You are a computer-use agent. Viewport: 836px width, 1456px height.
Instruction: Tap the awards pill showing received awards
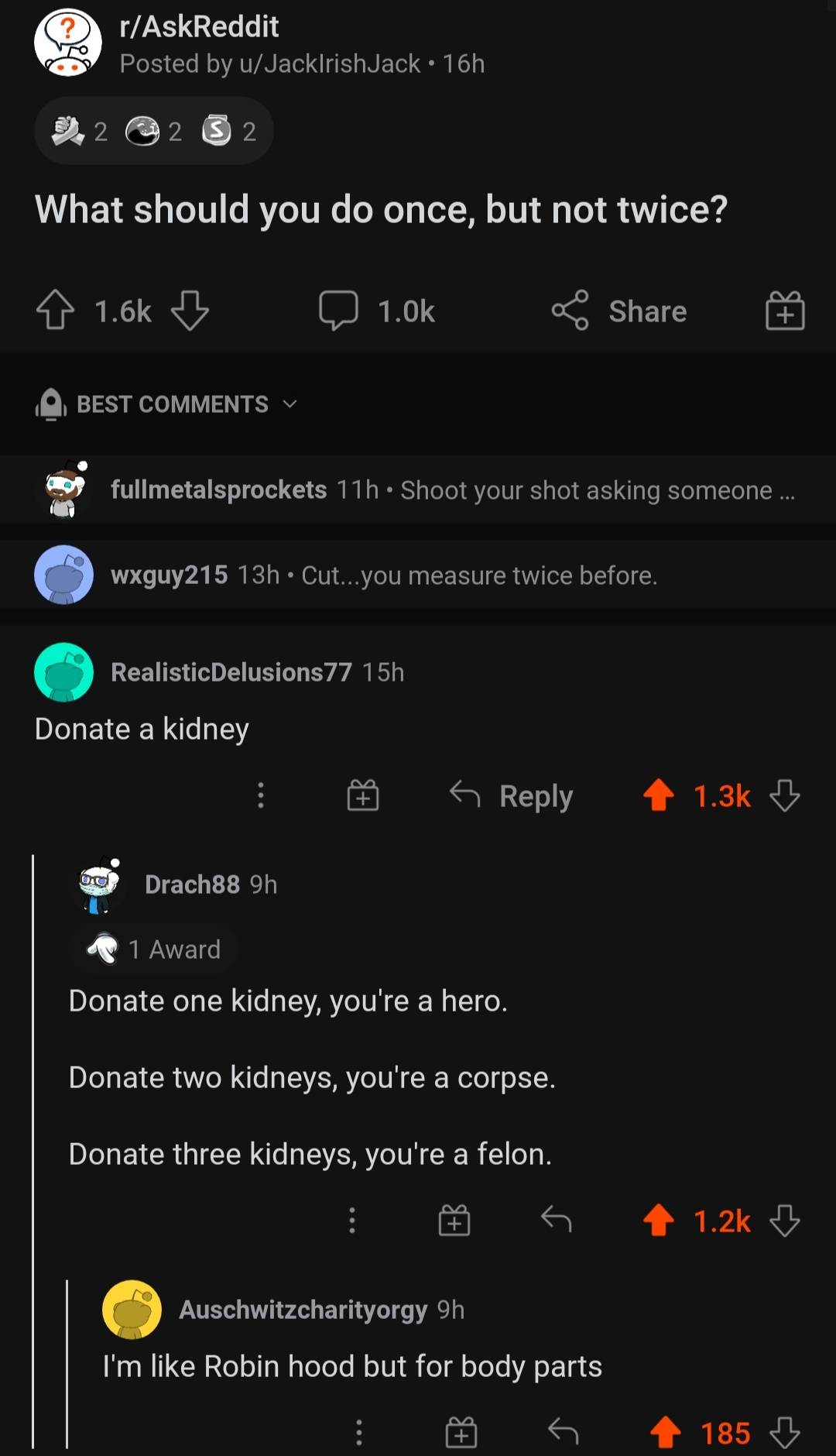tap(153, 131)
